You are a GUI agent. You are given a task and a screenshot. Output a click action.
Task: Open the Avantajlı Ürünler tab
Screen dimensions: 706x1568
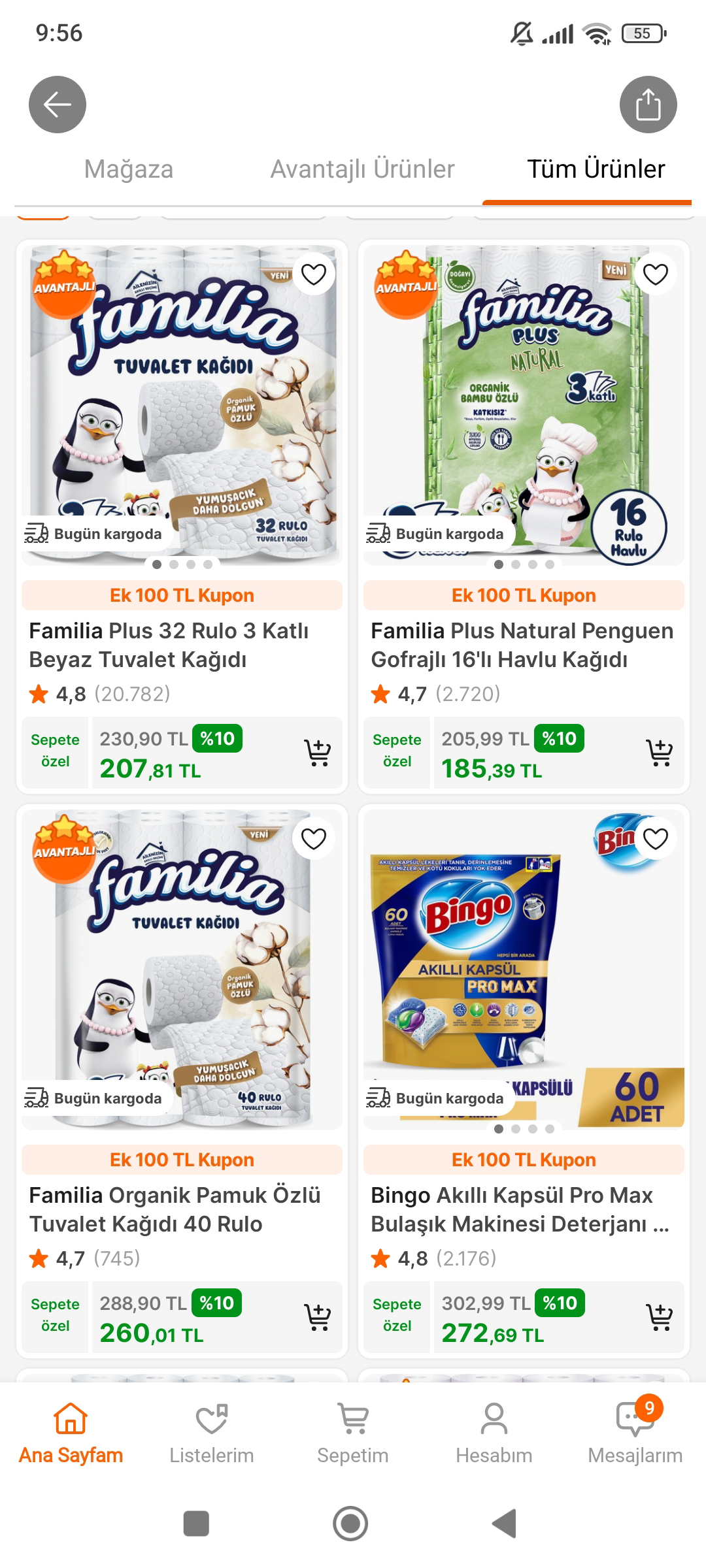(x=362, y=169)
